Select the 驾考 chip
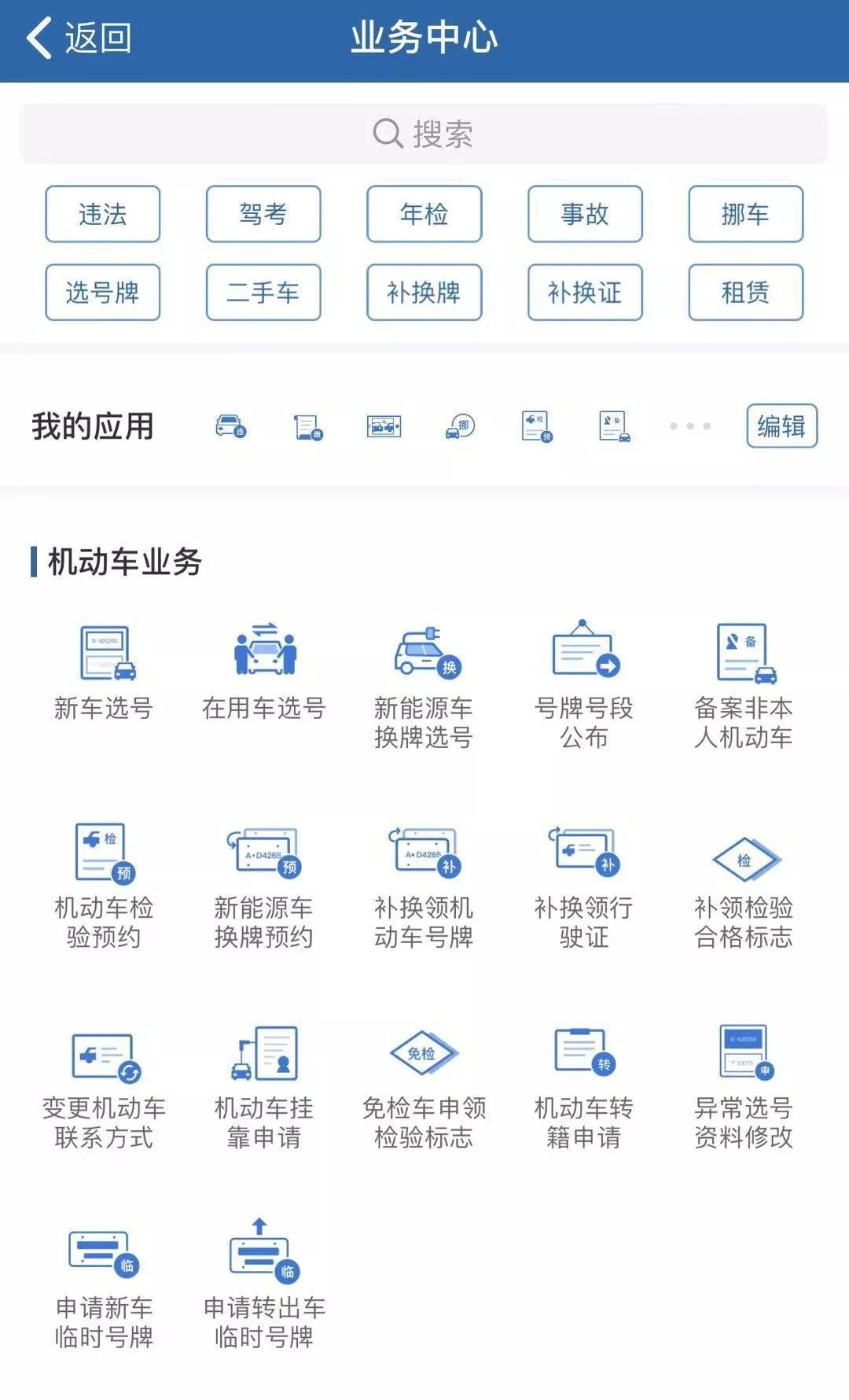The width and height of the screenshot is (849, 1400). 263,214
